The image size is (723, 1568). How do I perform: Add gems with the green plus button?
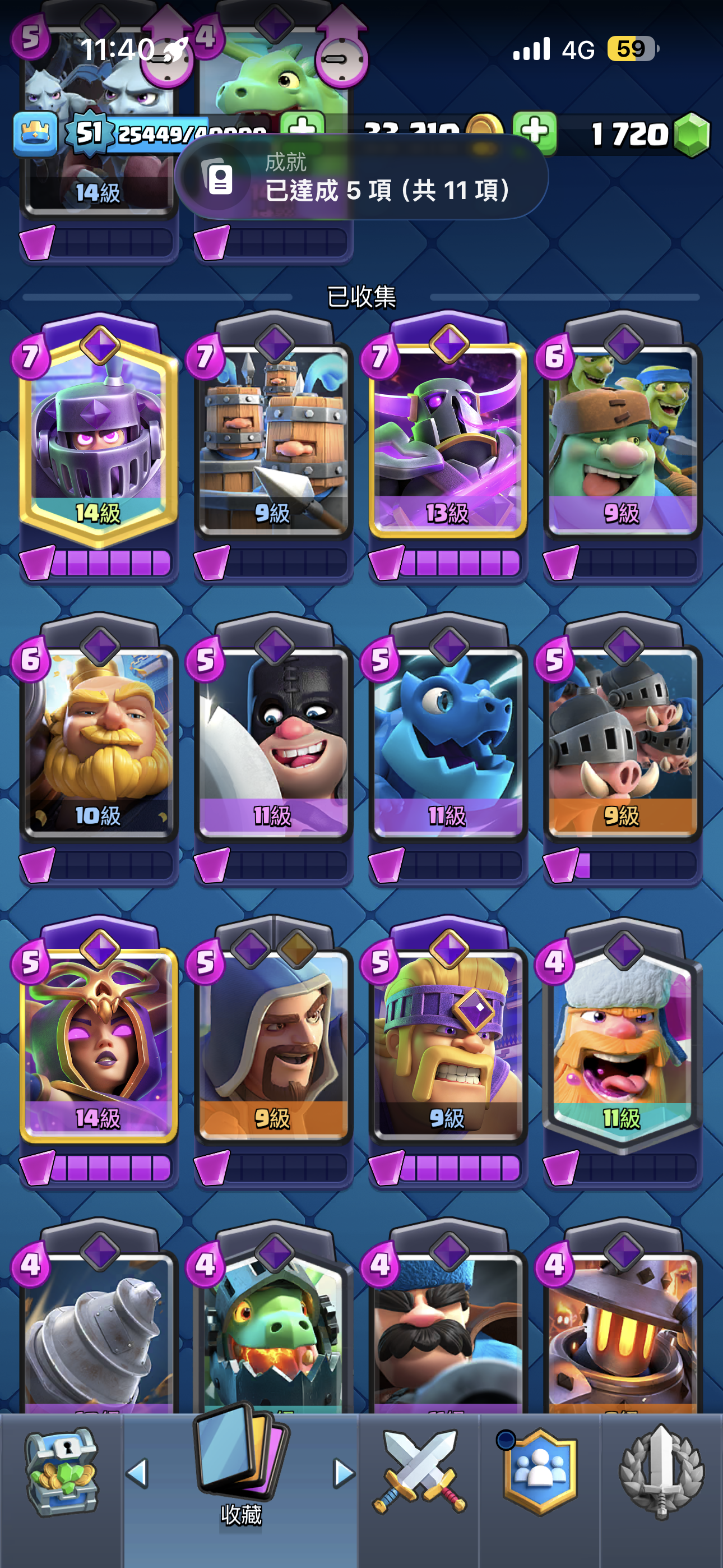tap(535, 131)
